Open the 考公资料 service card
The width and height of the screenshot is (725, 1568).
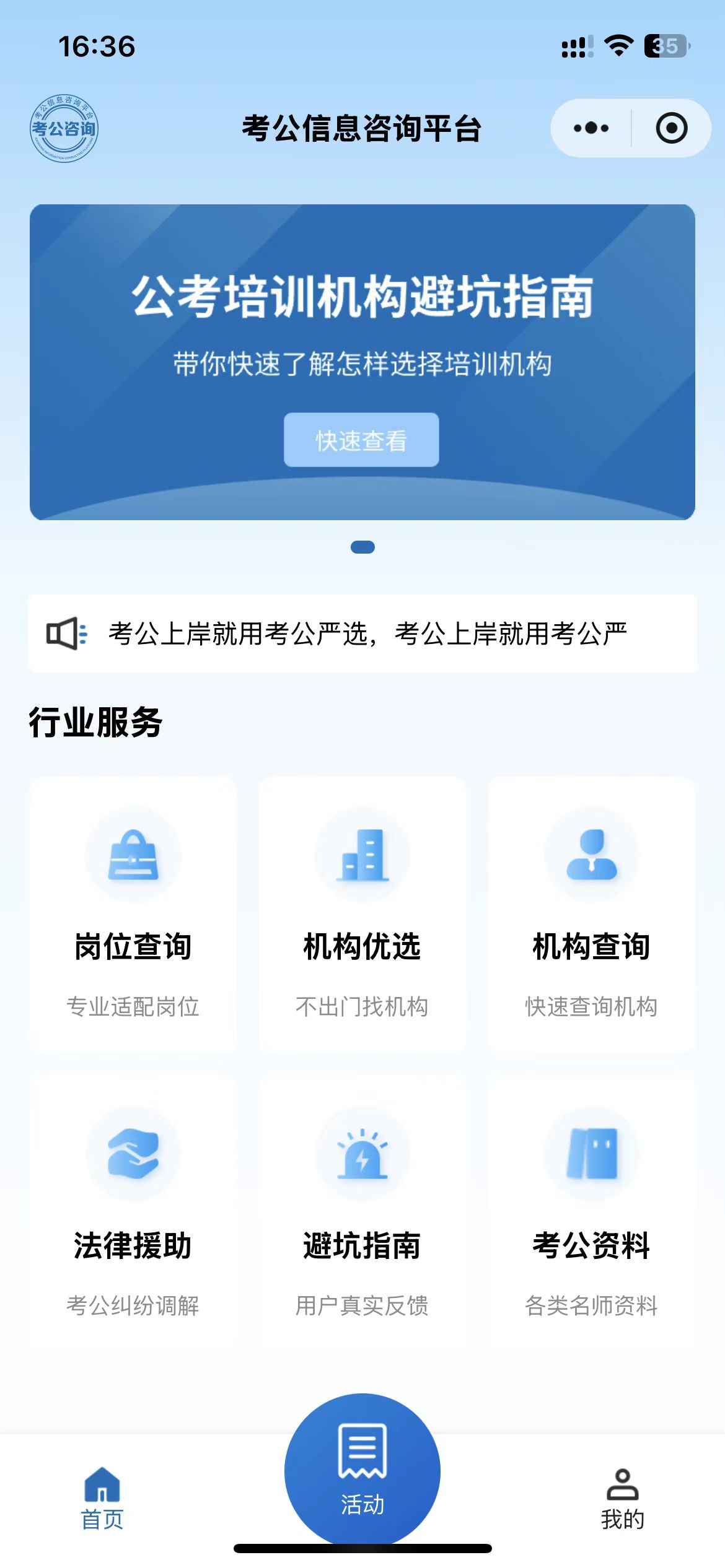[591, 1213]
